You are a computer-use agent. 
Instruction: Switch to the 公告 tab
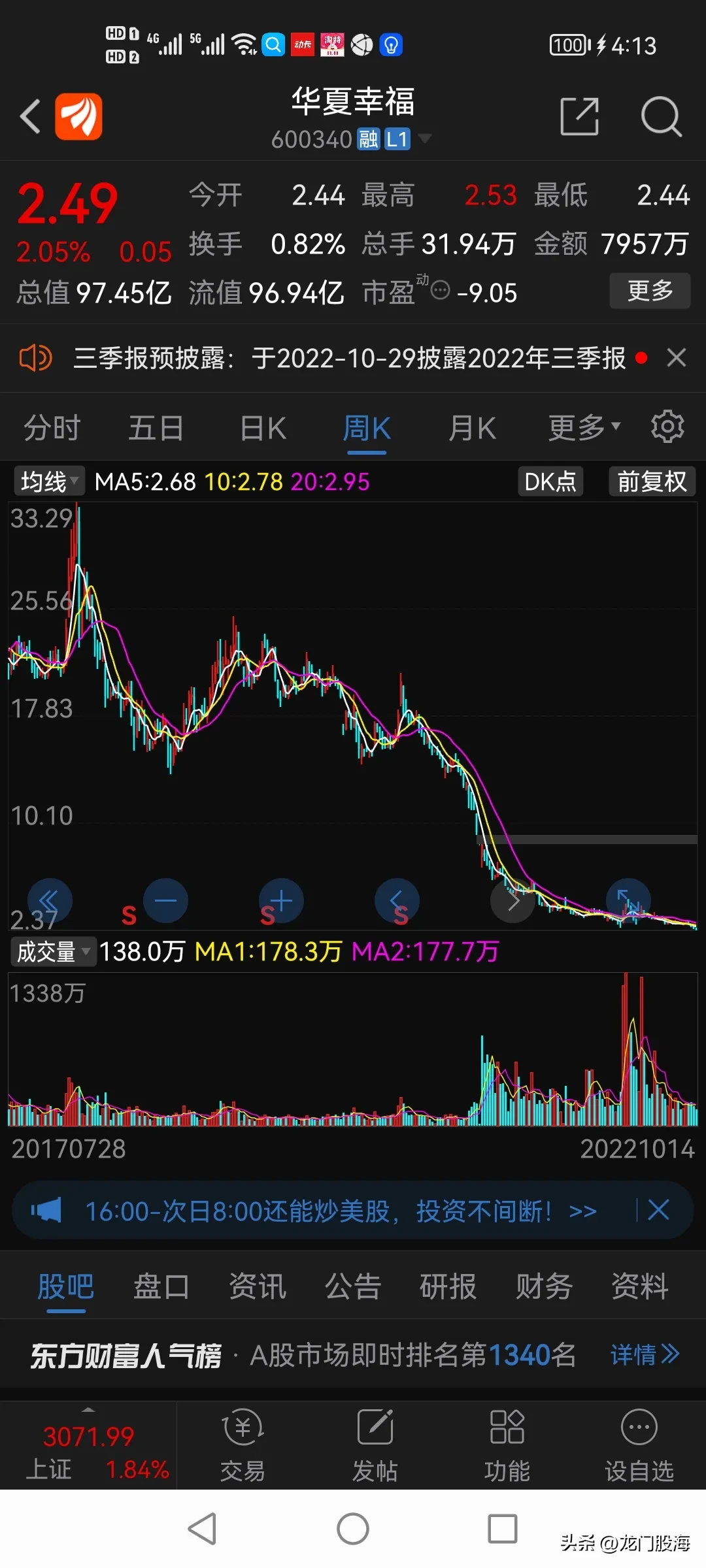[352, 1286]
